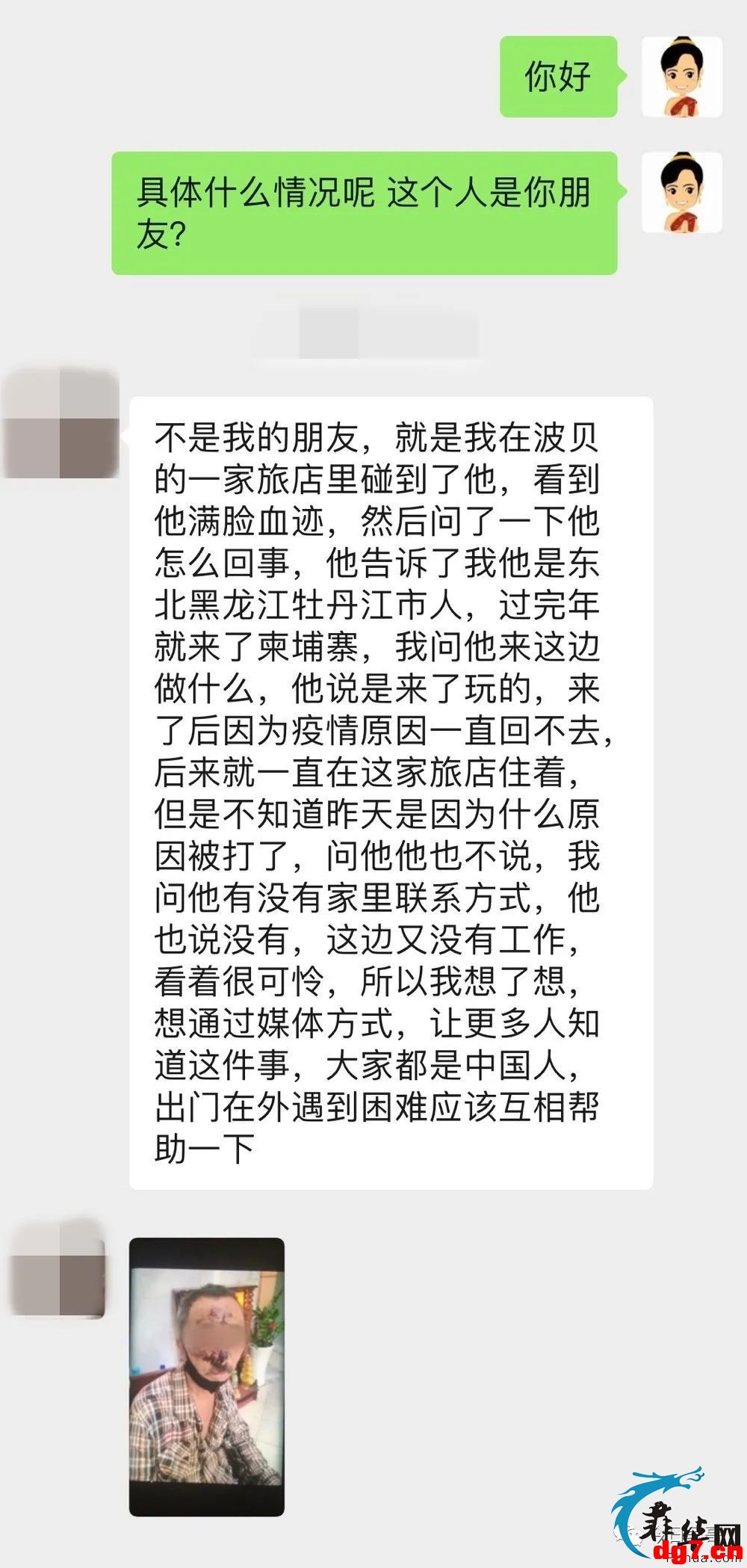View profile of blurred avatar beside long message
The width and height of the screenshot is (747, 1568).
click(60, 422)
